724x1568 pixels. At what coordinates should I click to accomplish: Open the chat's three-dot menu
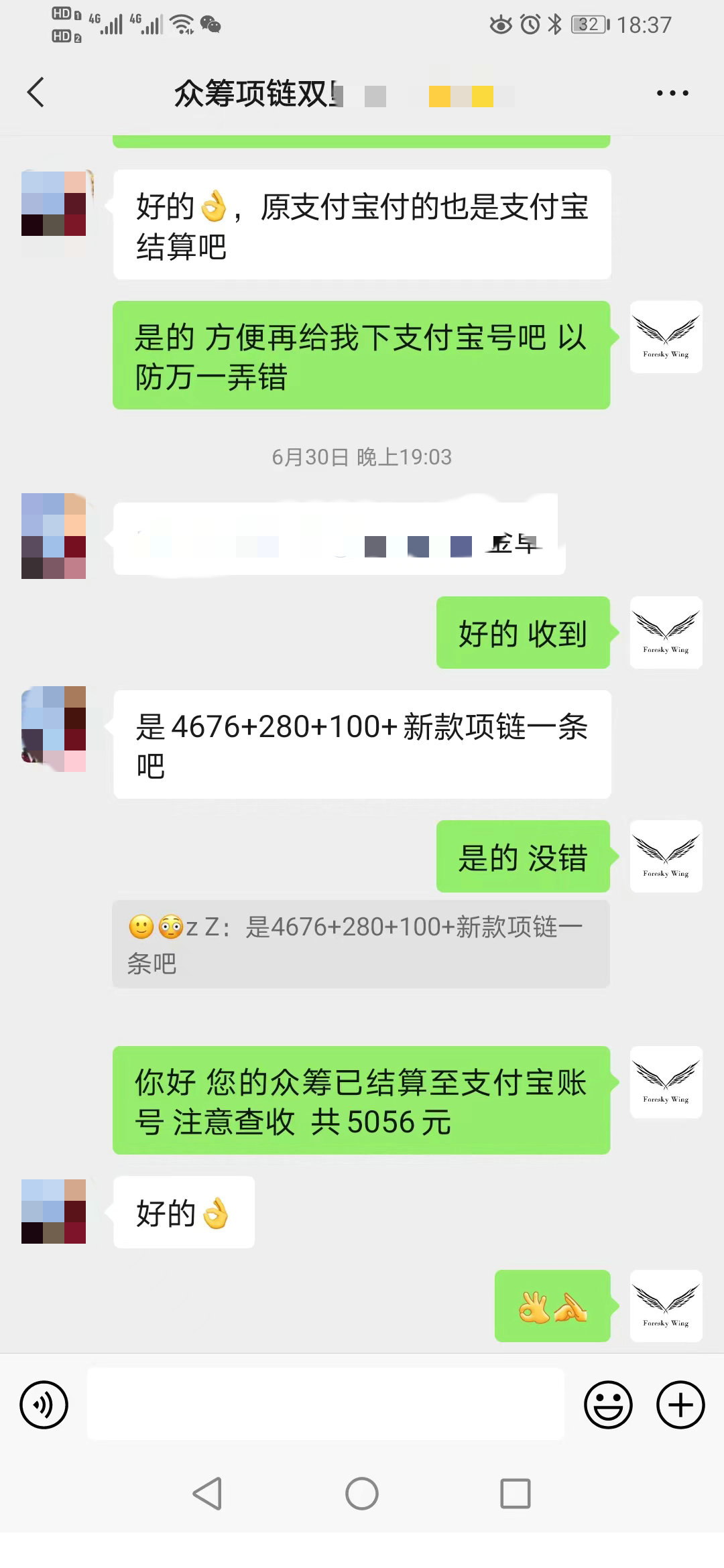(672, 93)
